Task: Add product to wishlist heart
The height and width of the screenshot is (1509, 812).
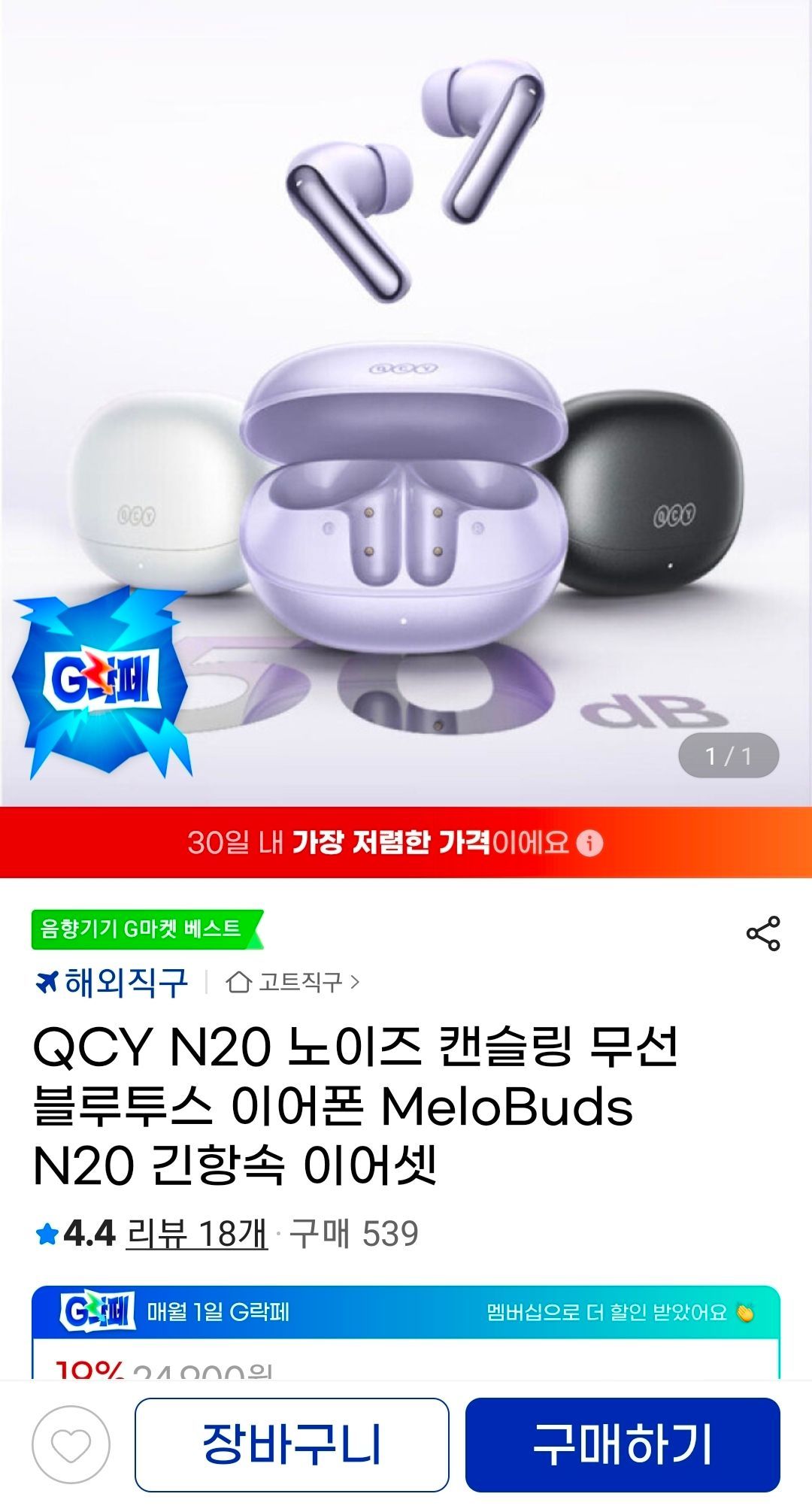Action: pos(71,1445)
